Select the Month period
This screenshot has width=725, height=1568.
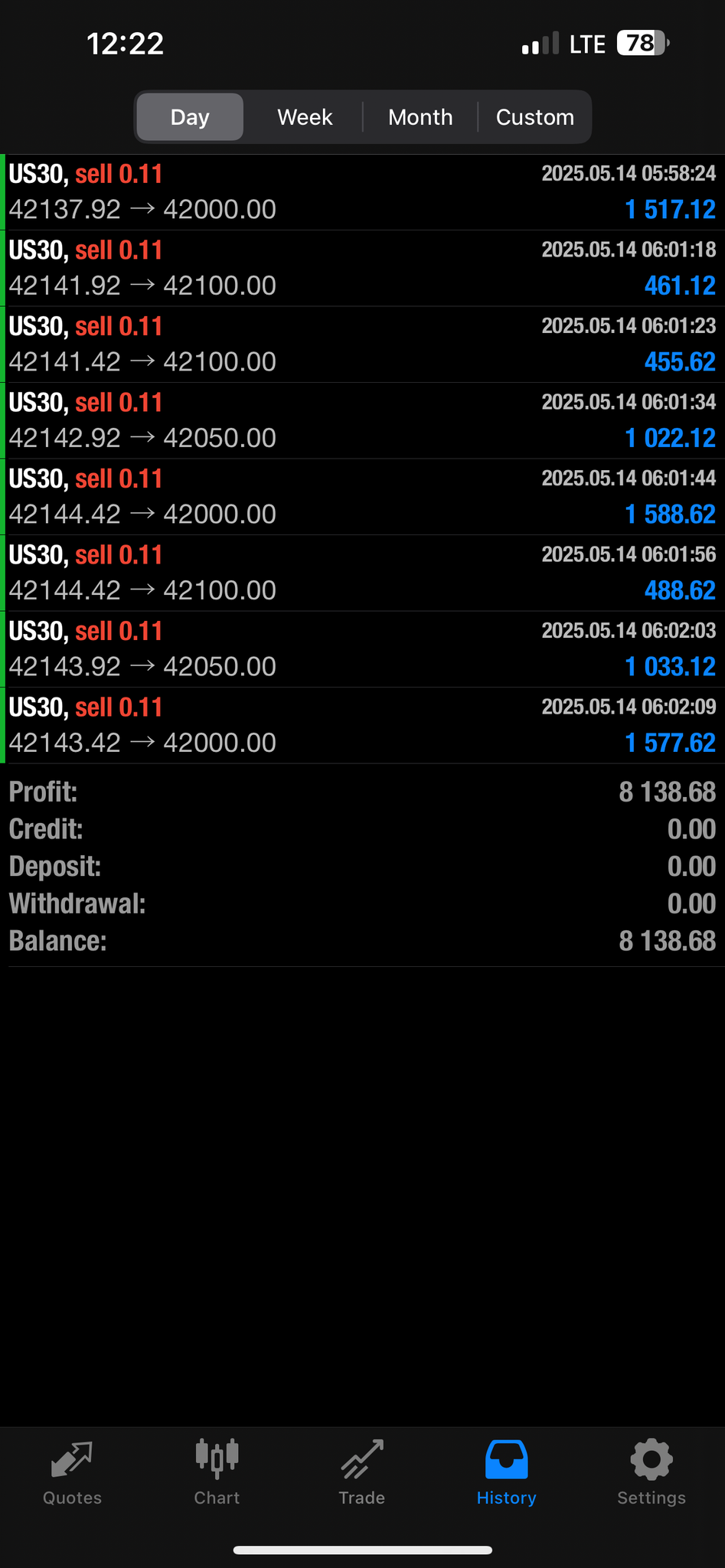[420, 117]
